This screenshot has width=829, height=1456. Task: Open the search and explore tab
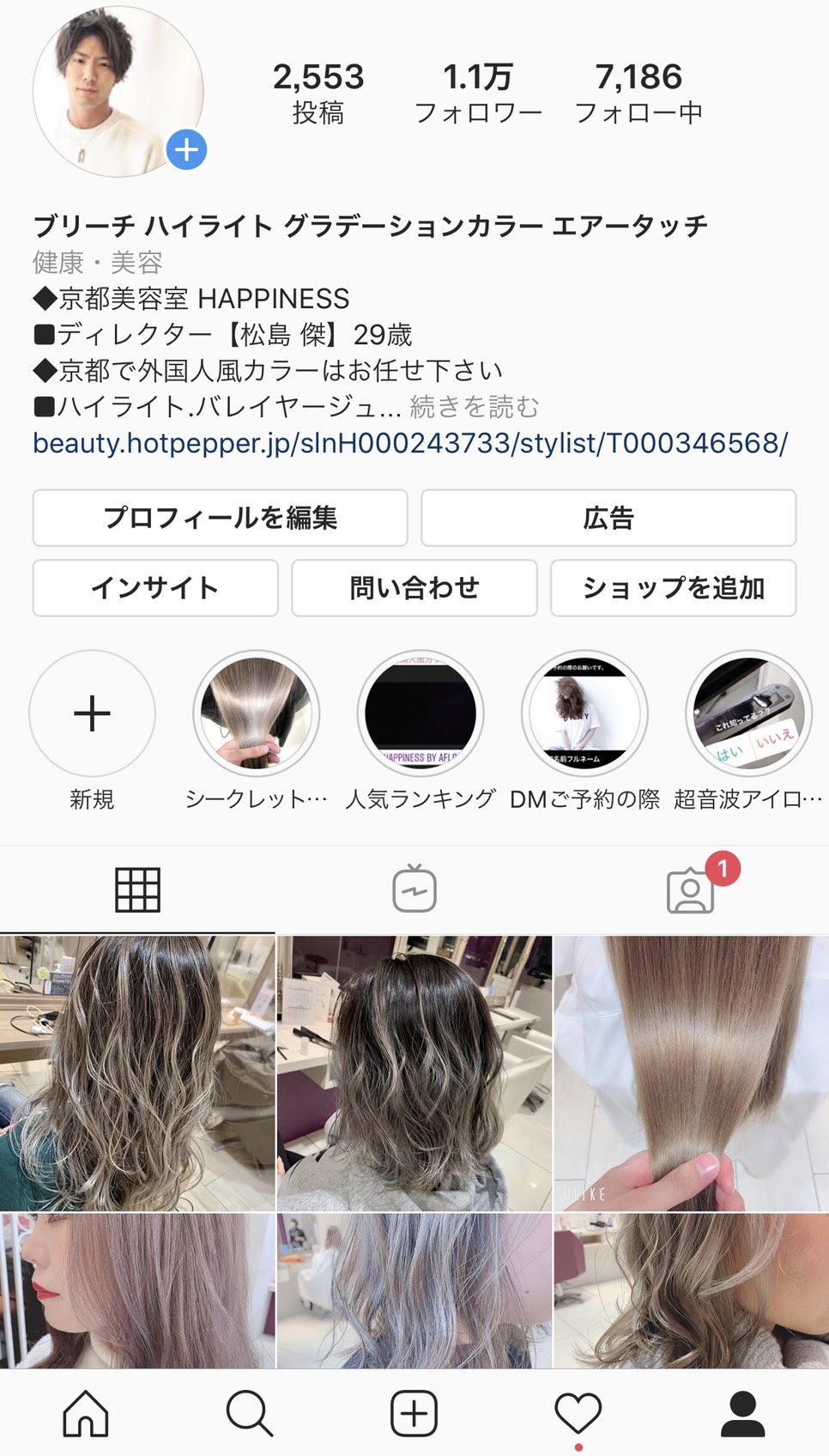click(x=250, y=1413)
